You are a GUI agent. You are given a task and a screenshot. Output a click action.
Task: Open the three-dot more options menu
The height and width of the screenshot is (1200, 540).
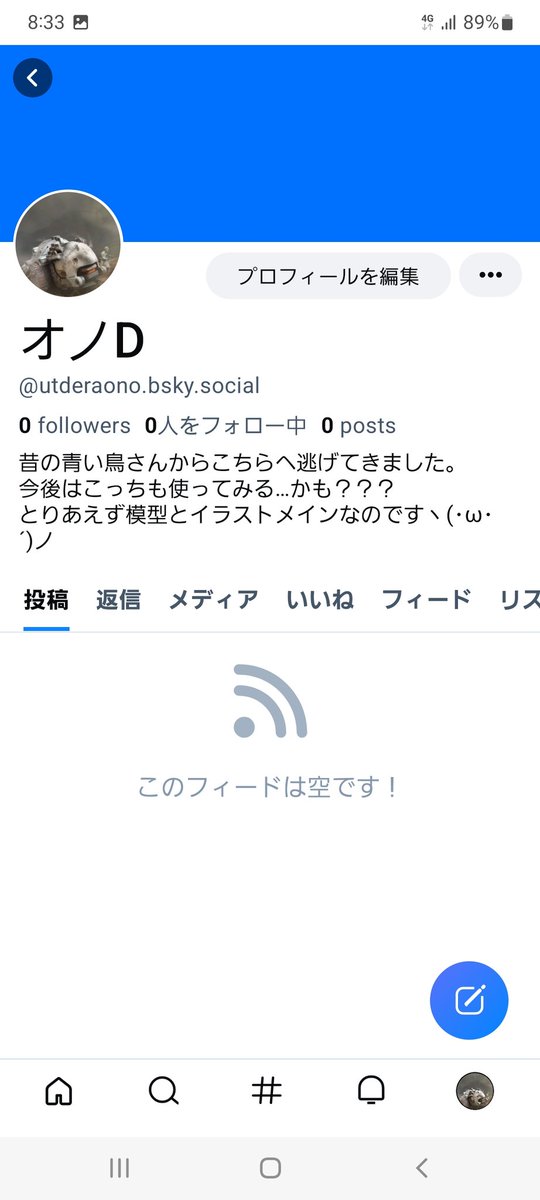[490, 276]
